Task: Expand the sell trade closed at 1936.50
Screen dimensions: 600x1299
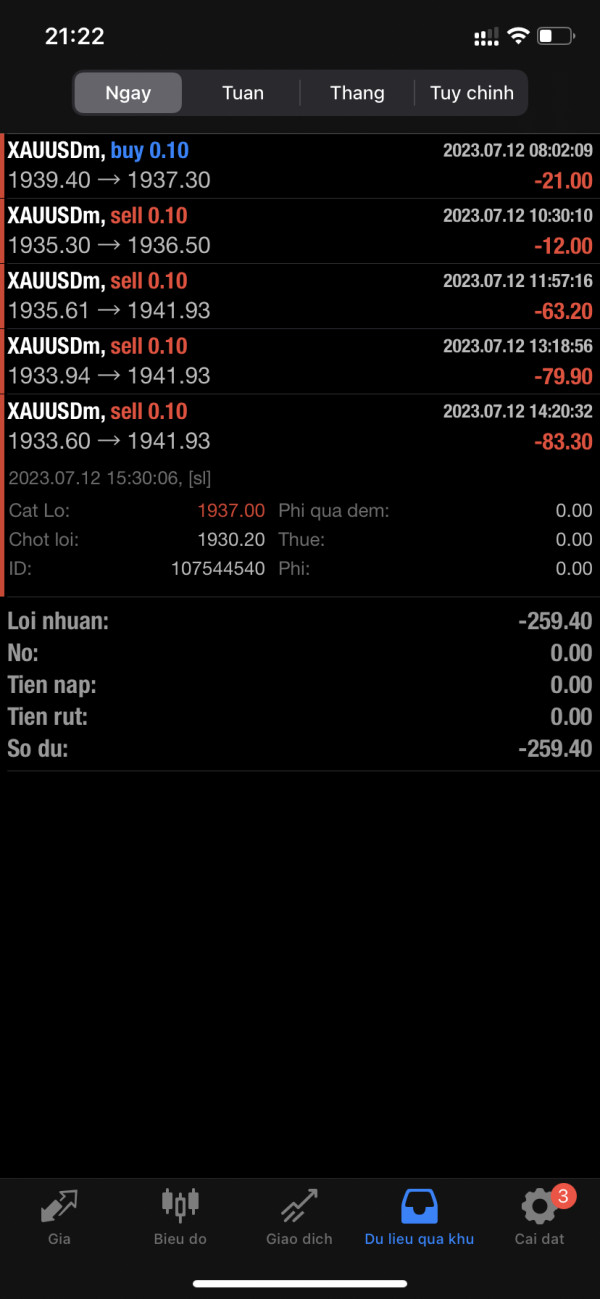Action: coord(300,231)
